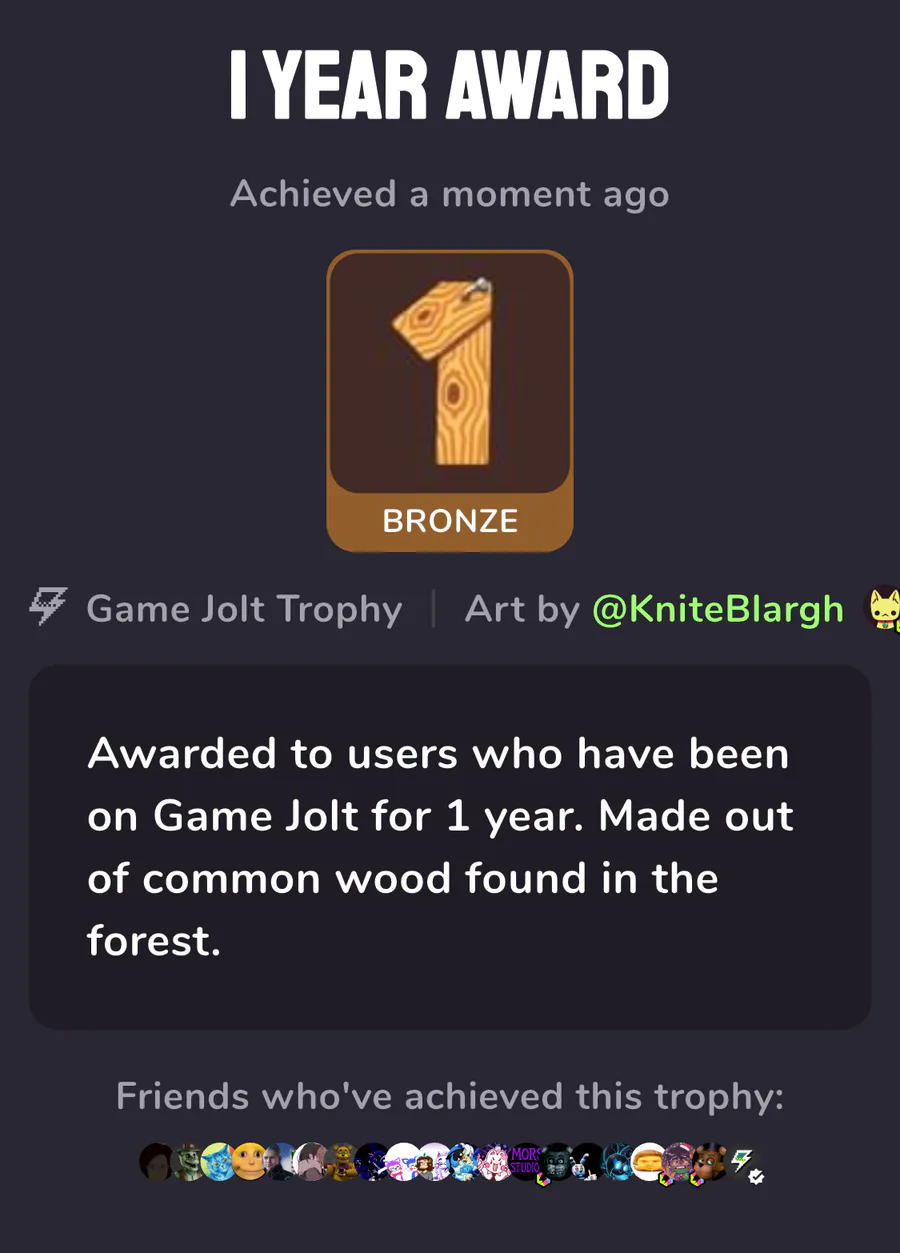Open the purple Mors Studio friend avatar
The height and width of the screenshot is (1253, 900).
click(526, 1162)
